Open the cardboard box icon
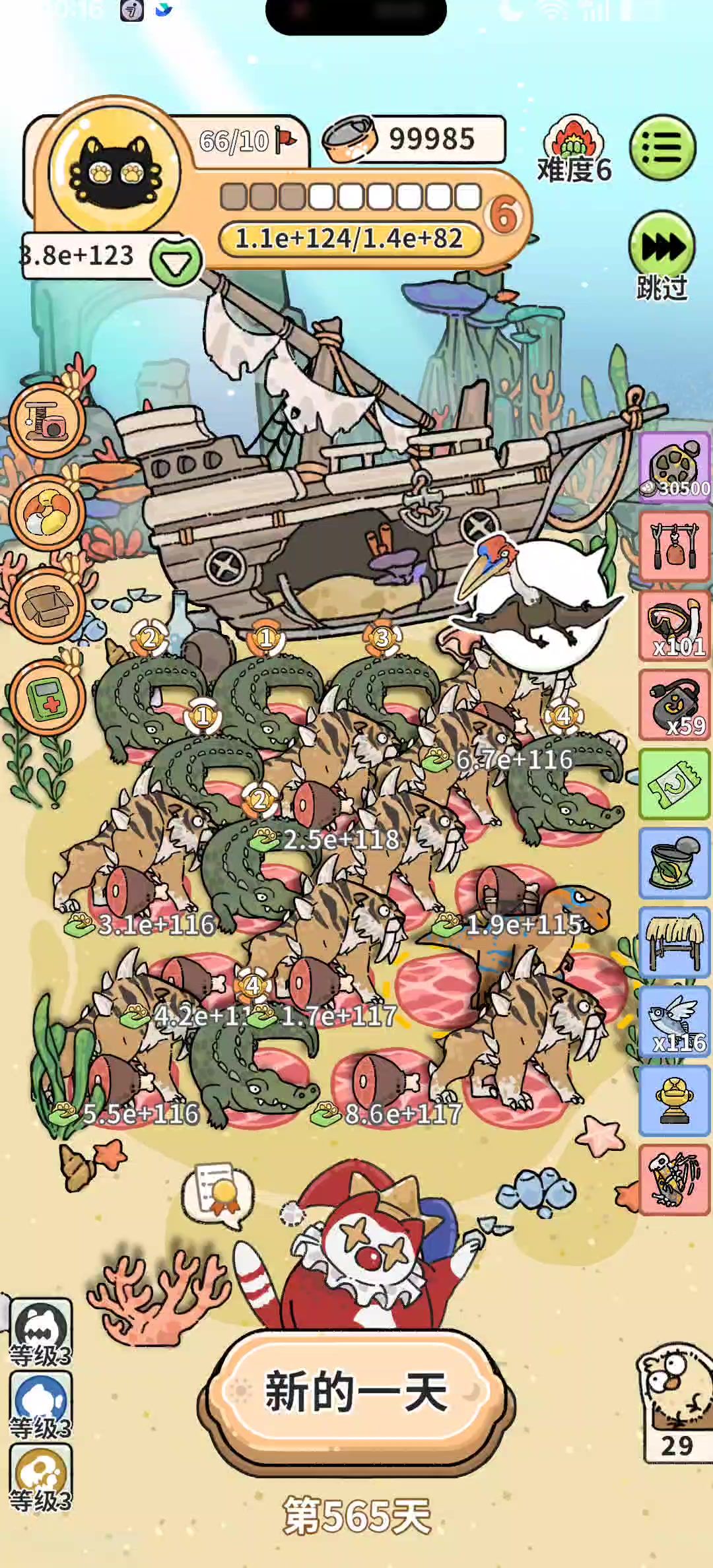713x1568 pixels. point(46,606)
